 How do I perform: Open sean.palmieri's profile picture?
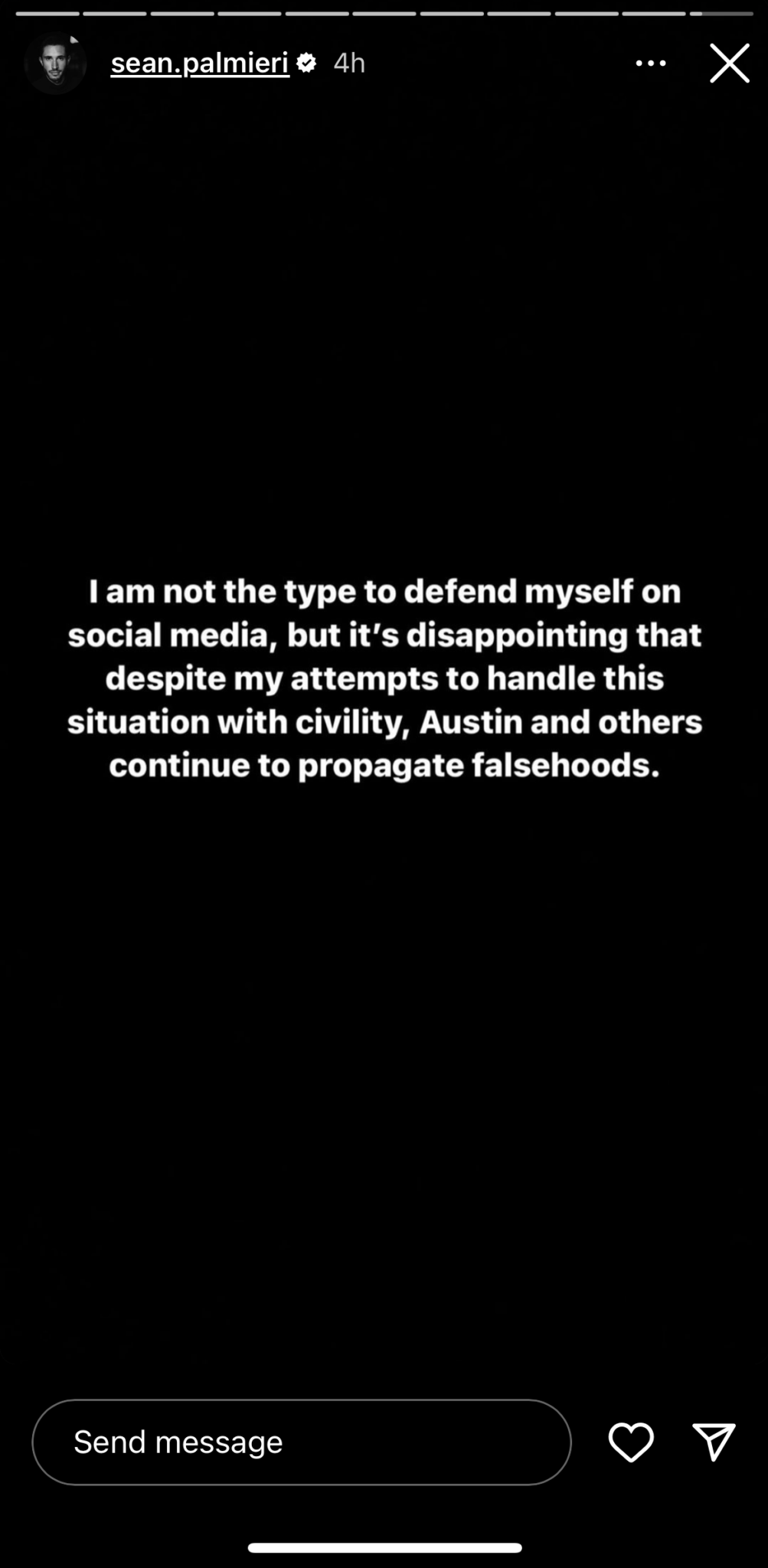click(55, 64)
